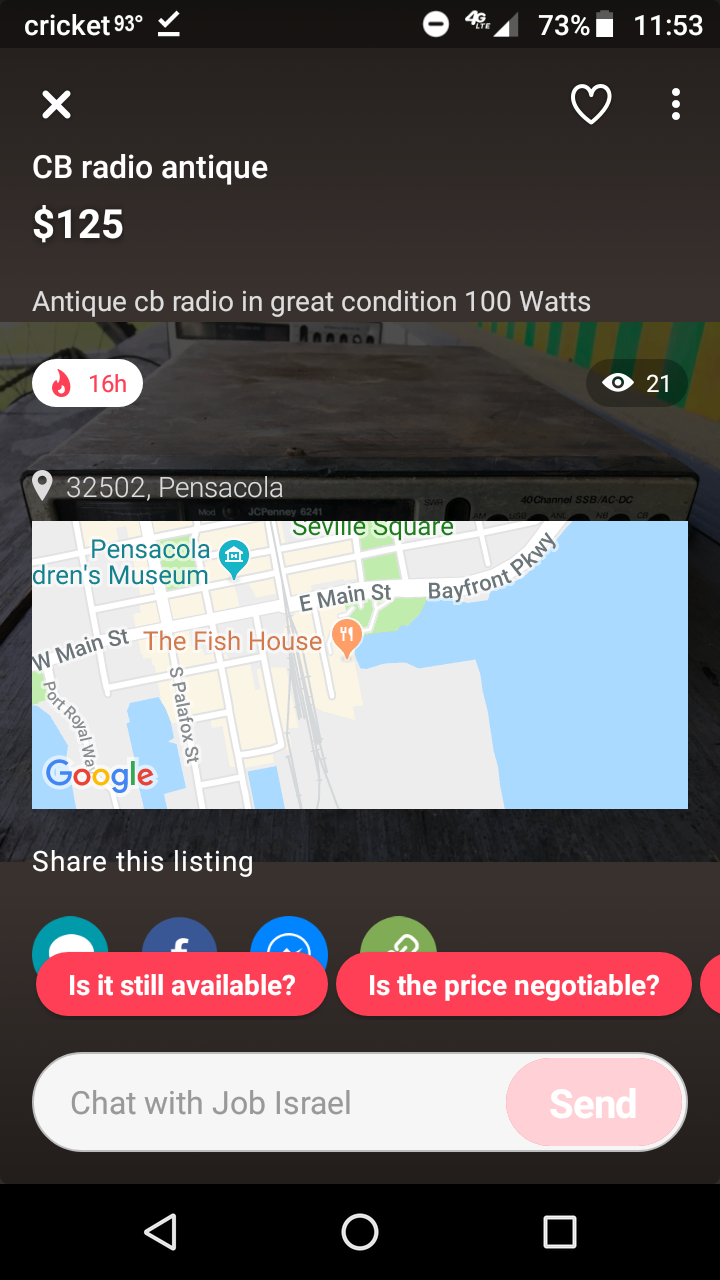The image size is (720, 1280).
Task: Favorite this listing with the heart
Action: (590, 104)
